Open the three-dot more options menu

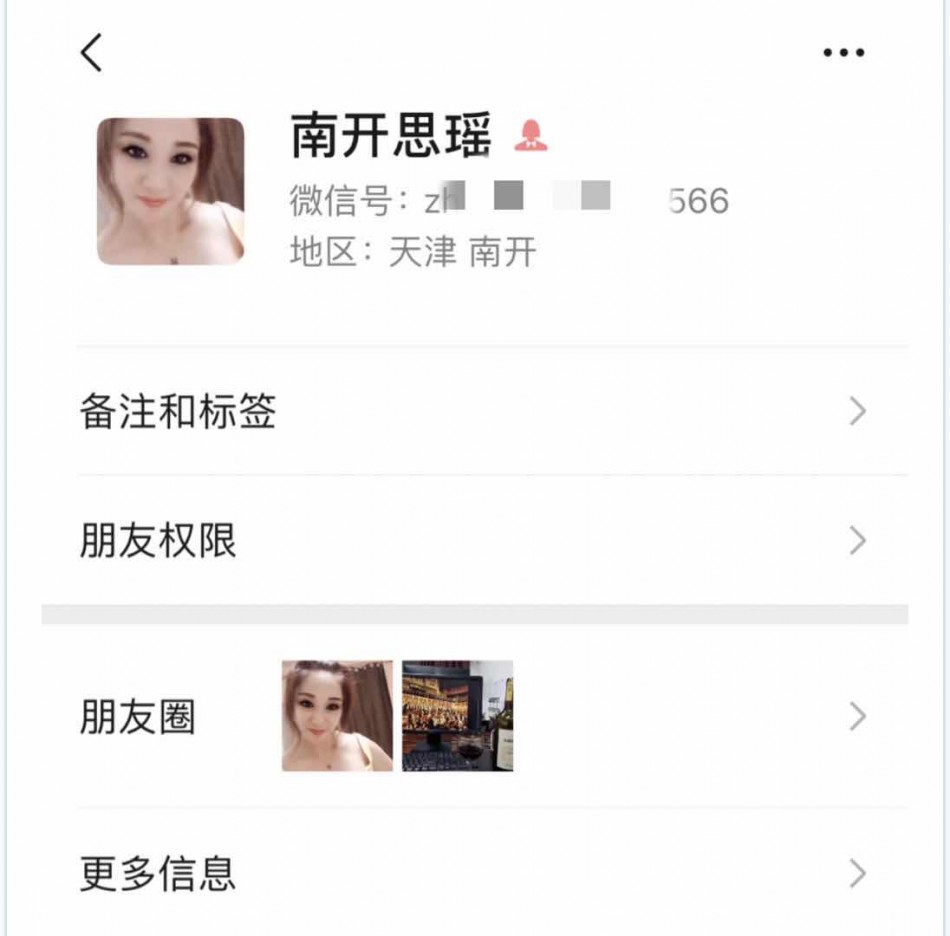(x=843, y=53)
